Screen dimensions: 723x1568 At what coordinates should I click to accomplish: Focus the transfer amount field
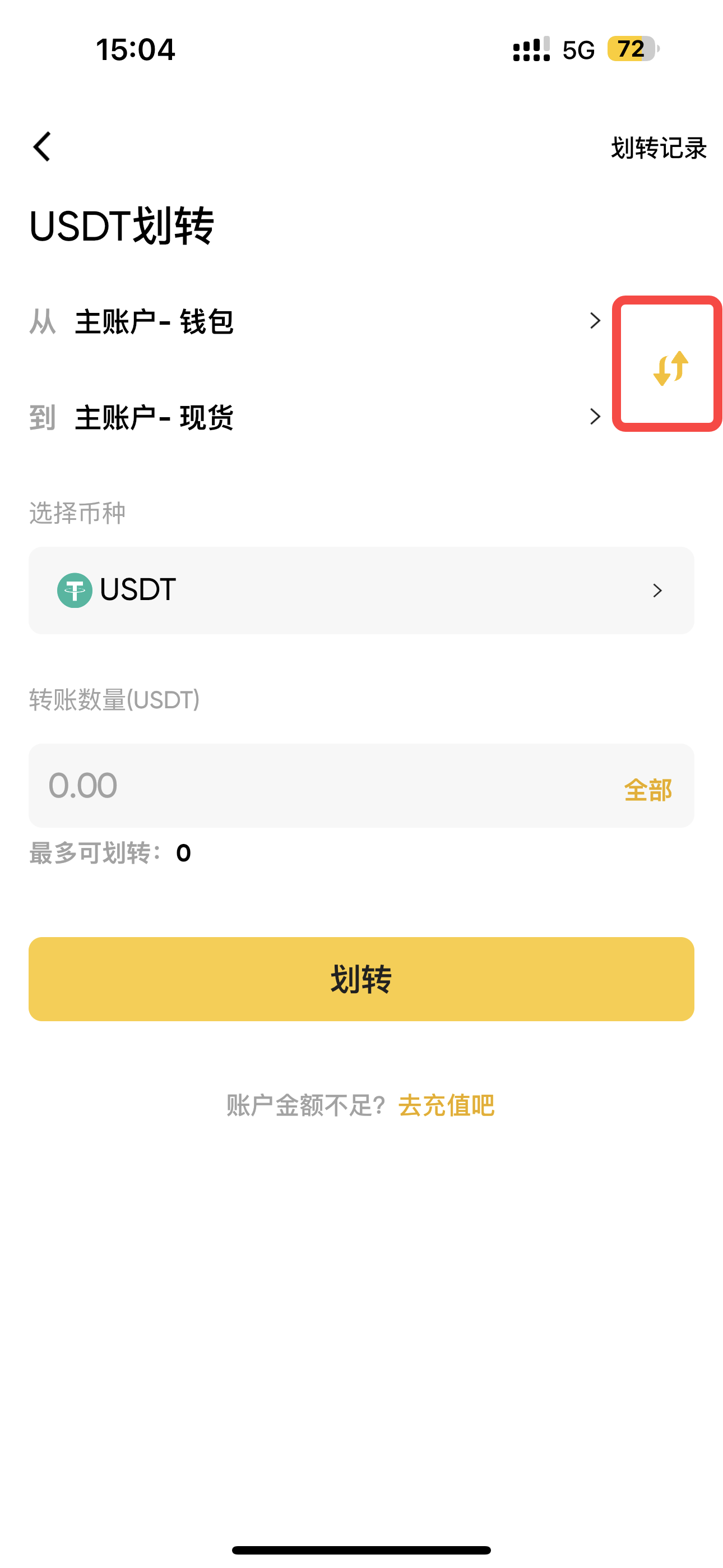[323, 785]
